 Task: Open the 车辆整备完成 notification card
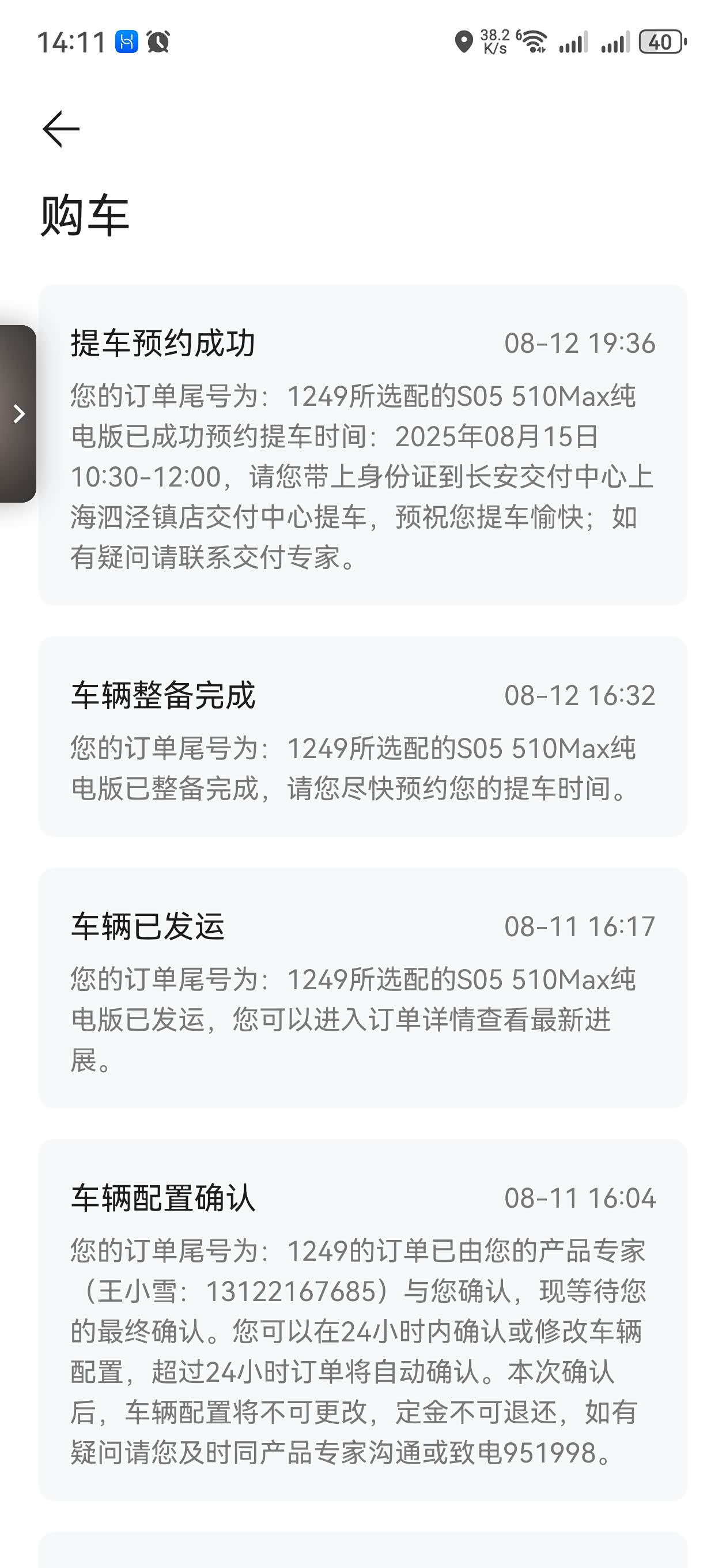(x=362, y=737)
